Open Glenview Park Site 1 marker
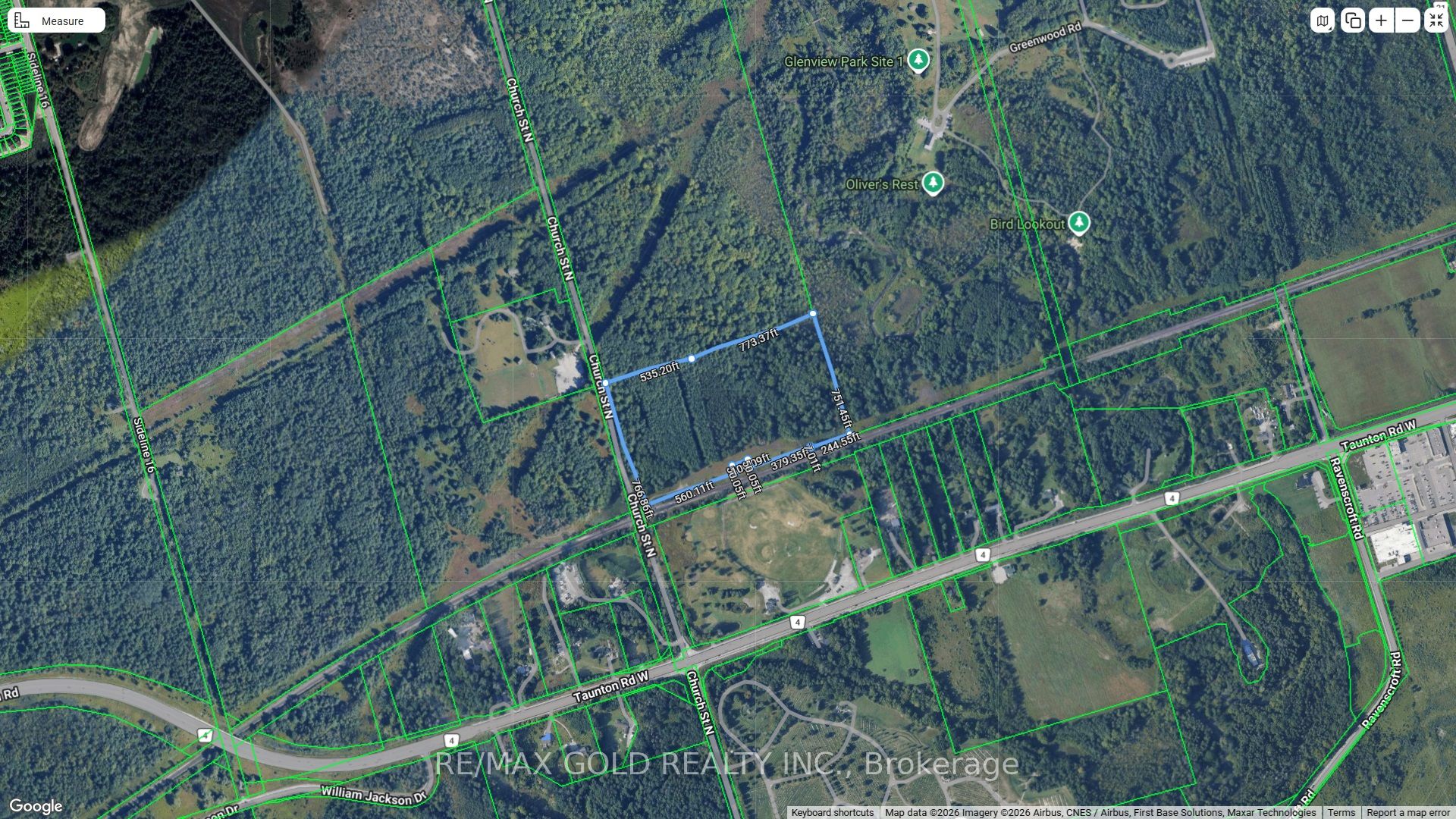 pyautogui.click(x=918, y=60)
